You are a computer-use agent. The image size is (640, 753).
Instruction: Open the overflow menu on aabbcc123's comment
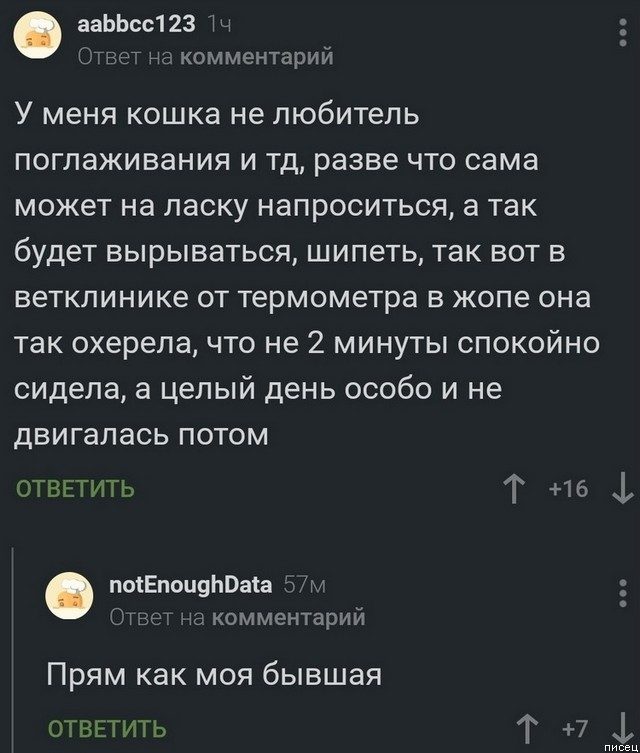pyautogui.click(x=624, y=41)
